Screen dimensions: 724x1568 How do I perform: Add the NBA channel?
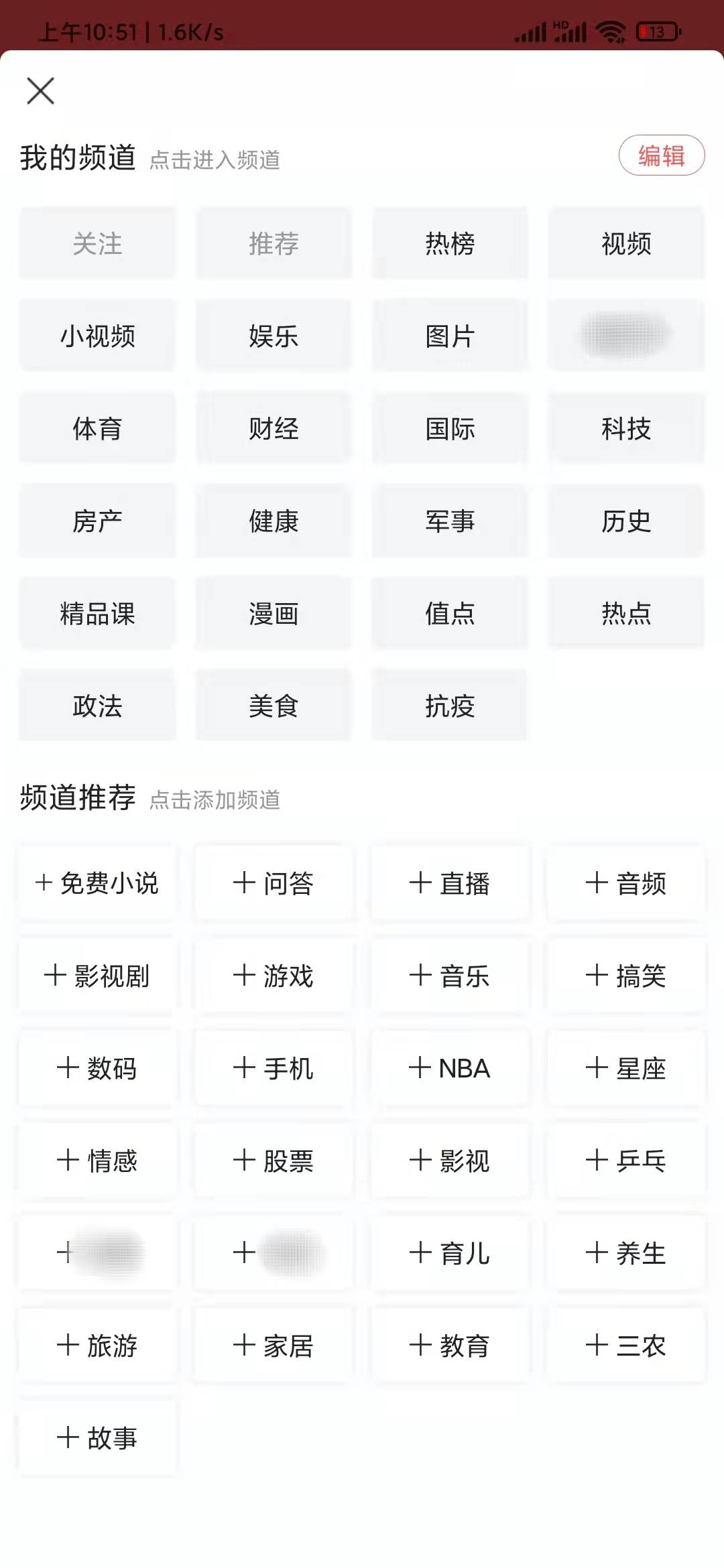(x=450, y=1069)
